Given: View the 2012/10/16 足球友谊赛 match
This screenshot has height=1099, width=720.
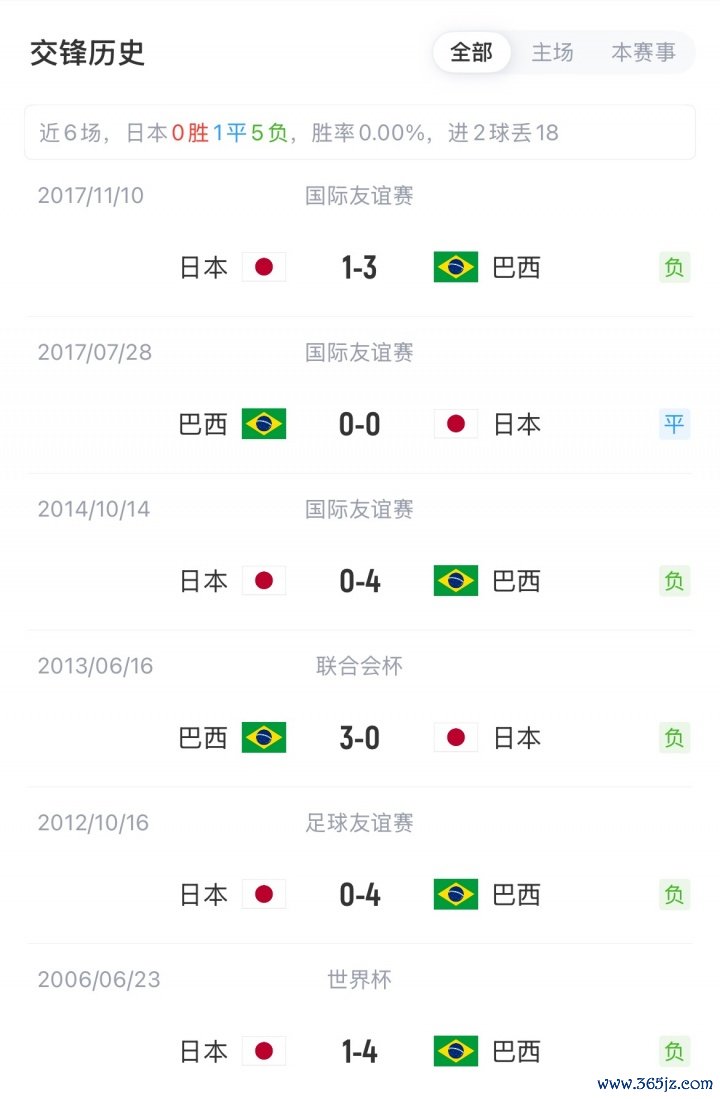Looking at the screenshot, I should pyautogui.click(x=359, y=894).
